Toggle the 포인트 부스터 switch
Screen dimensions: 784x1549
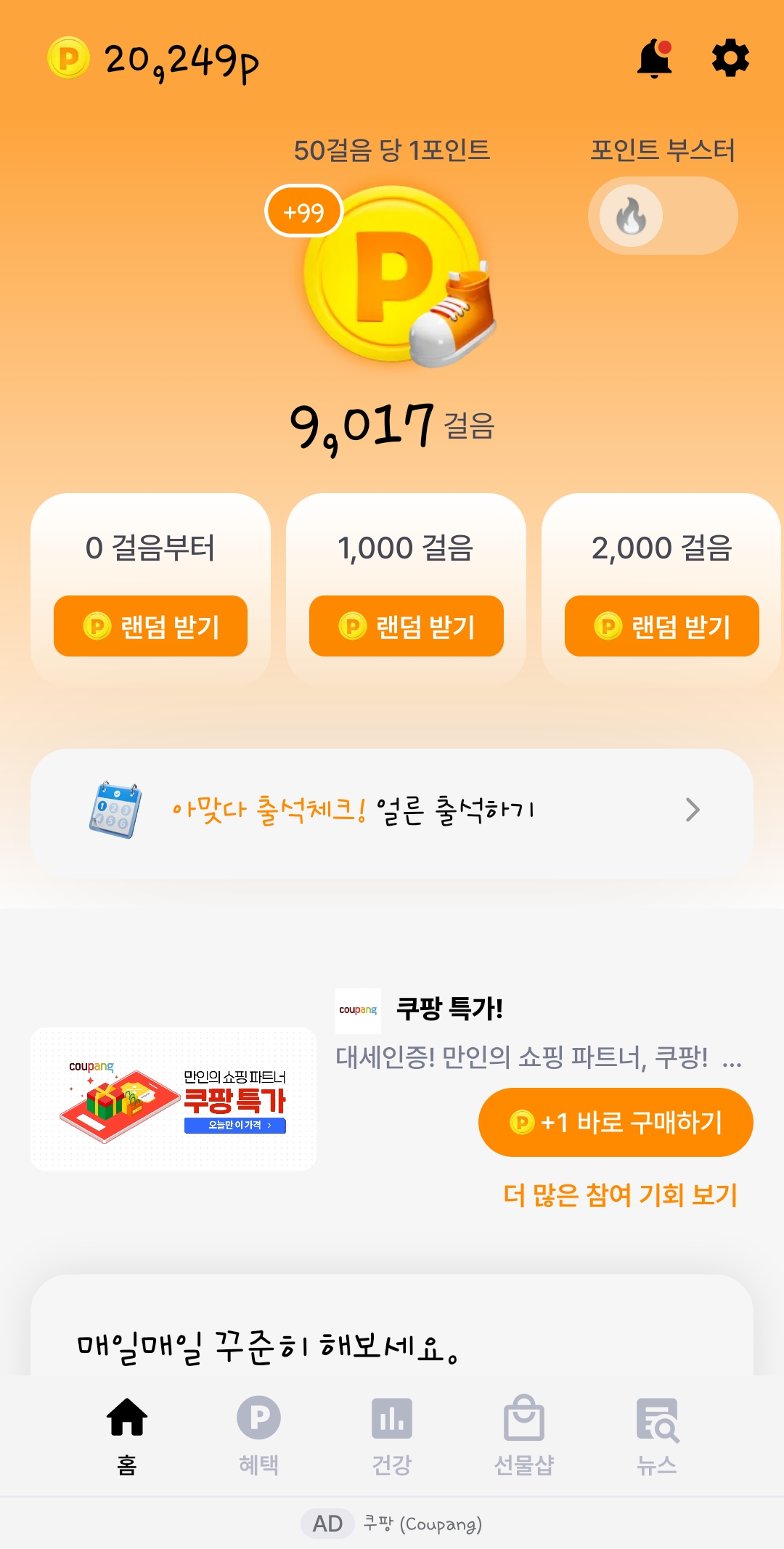point(662,216)
